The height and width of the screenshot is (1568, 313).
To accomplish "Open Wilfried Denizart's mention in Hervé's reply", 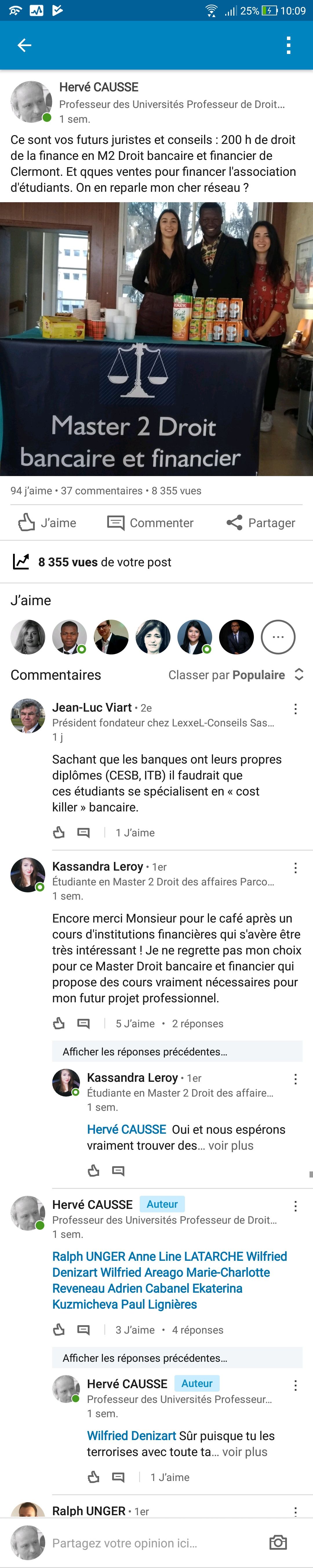I will tap(131, 1435).
